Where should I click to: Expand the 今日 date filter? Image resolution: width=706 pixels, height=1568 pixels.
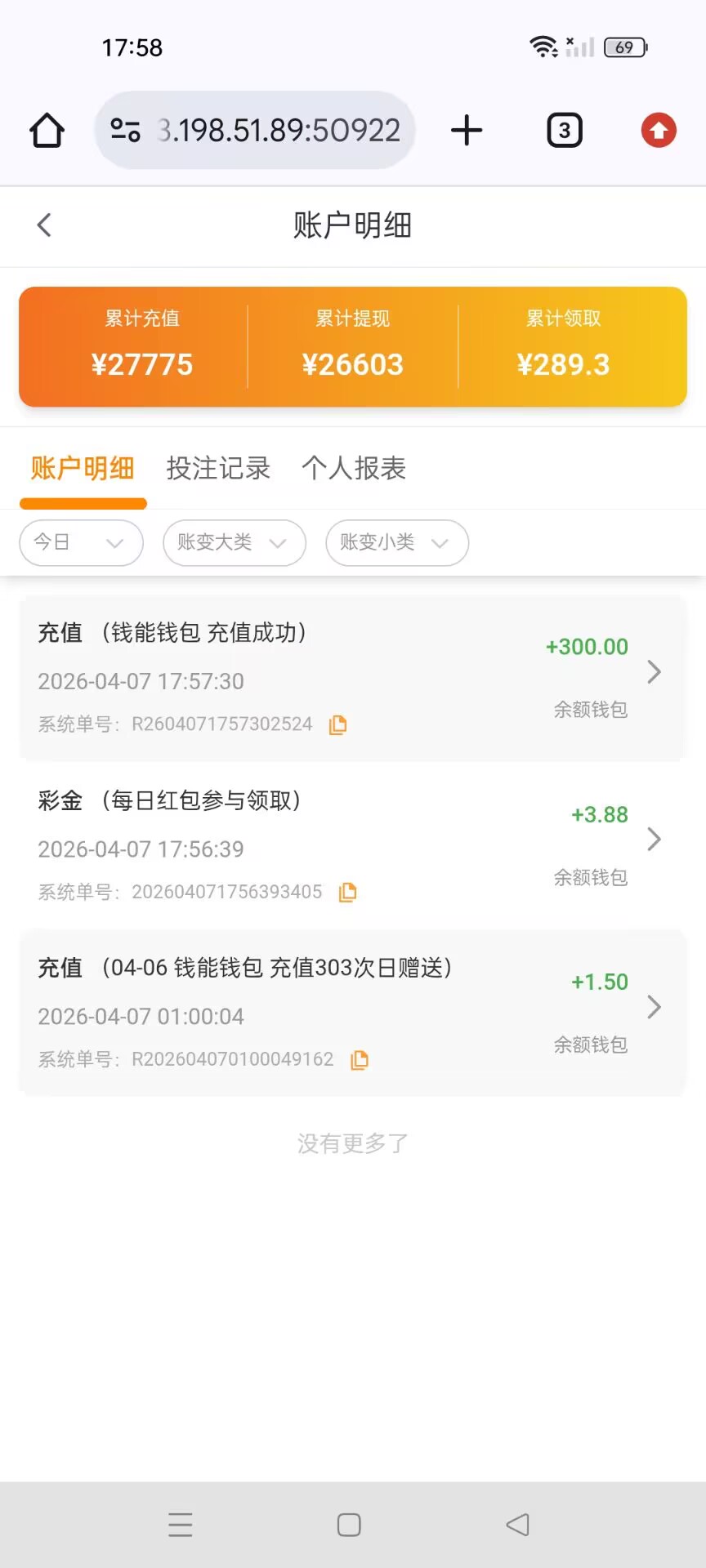pos(81,543)
